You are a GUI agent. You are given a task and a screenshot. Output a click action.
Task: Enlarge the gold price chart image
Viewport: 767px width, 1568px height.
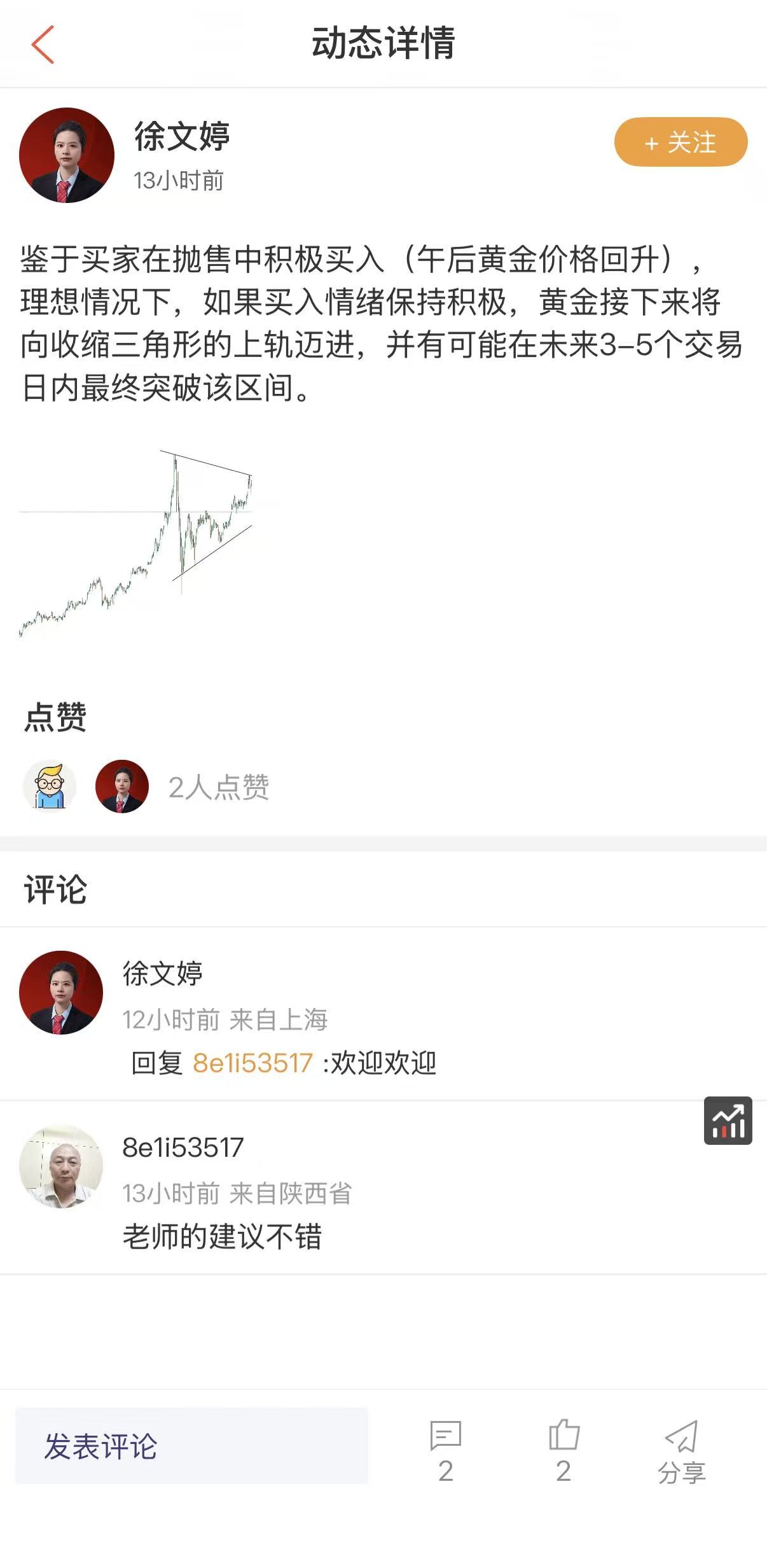136,542
